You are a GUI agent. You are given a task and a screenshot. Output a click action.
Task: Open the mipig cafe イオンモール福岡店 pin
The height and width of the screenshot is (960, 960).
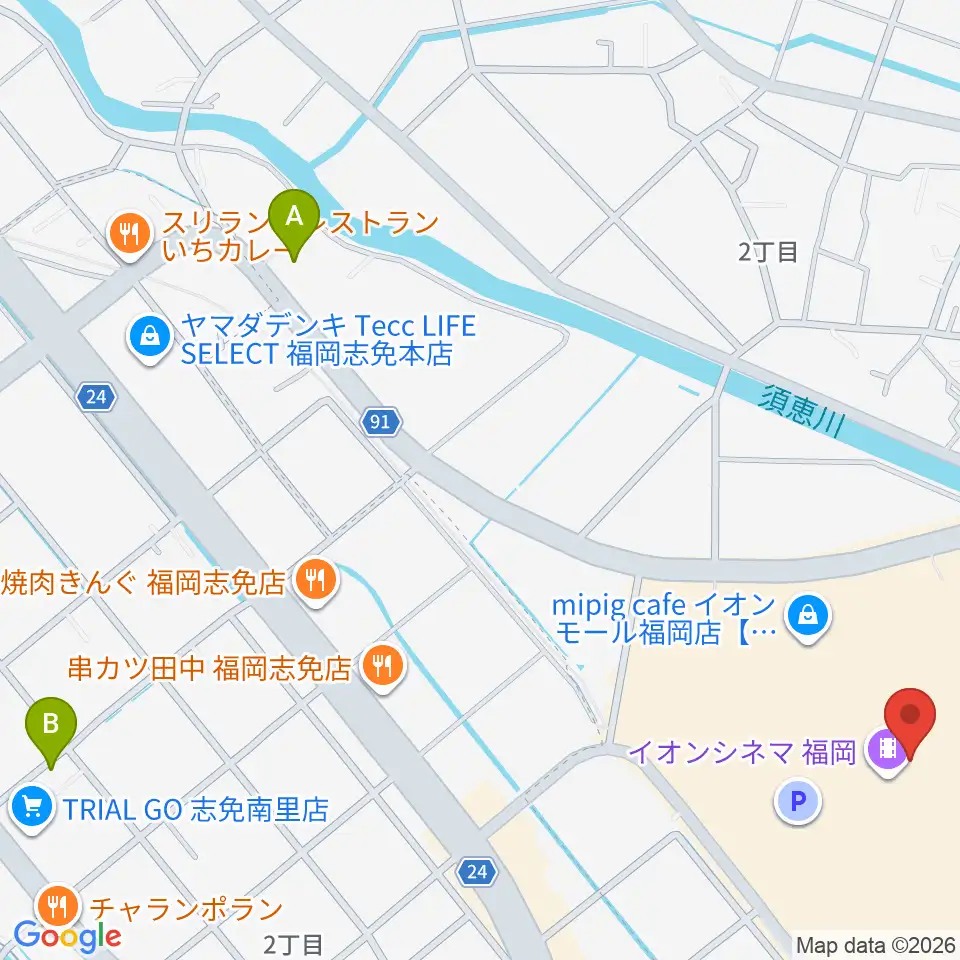click(x=808, y=617)
